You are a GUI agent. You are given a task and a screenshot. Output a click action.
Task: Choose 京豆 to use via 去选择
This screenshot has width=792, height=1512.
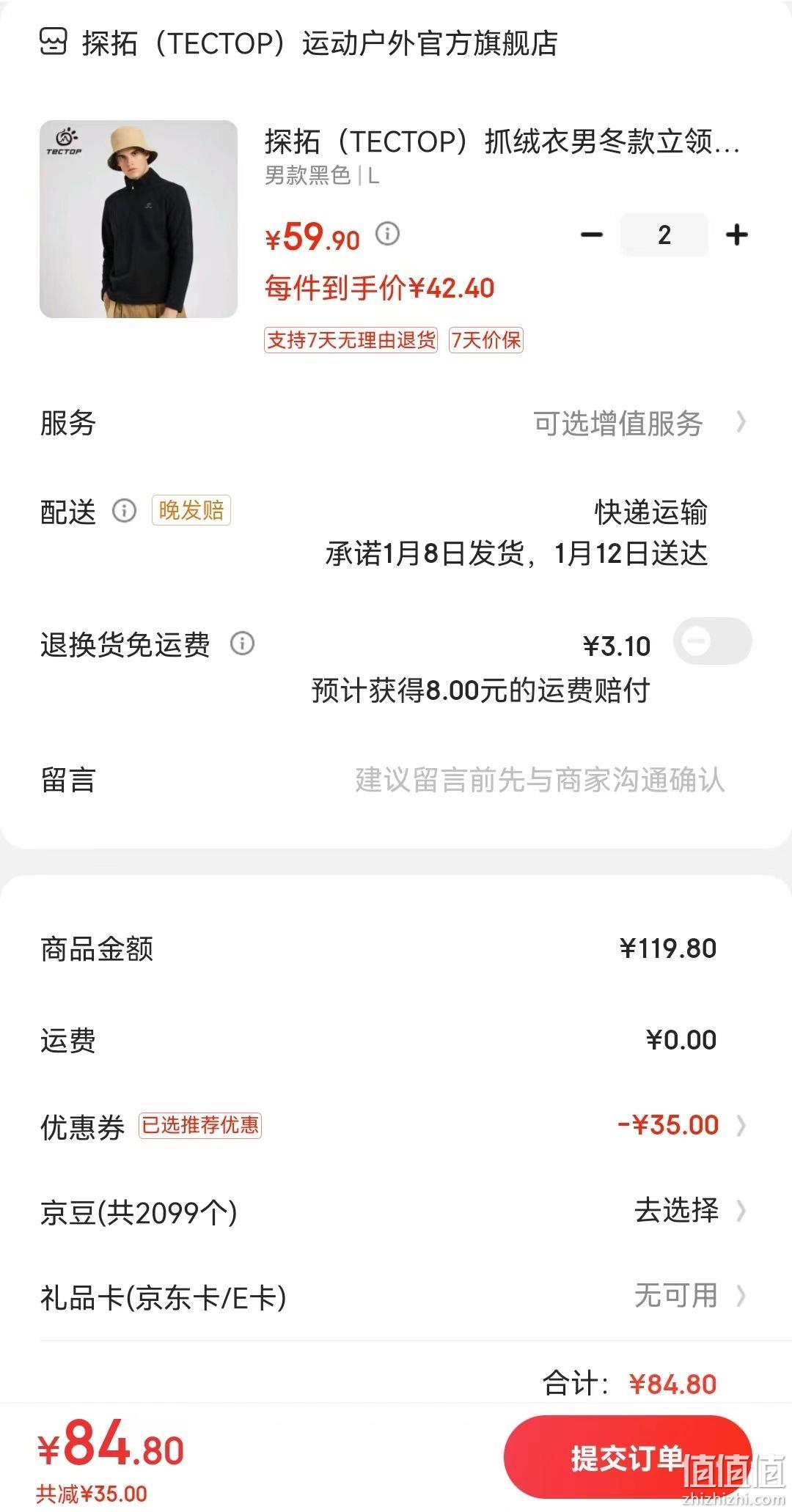(690, 1211)
